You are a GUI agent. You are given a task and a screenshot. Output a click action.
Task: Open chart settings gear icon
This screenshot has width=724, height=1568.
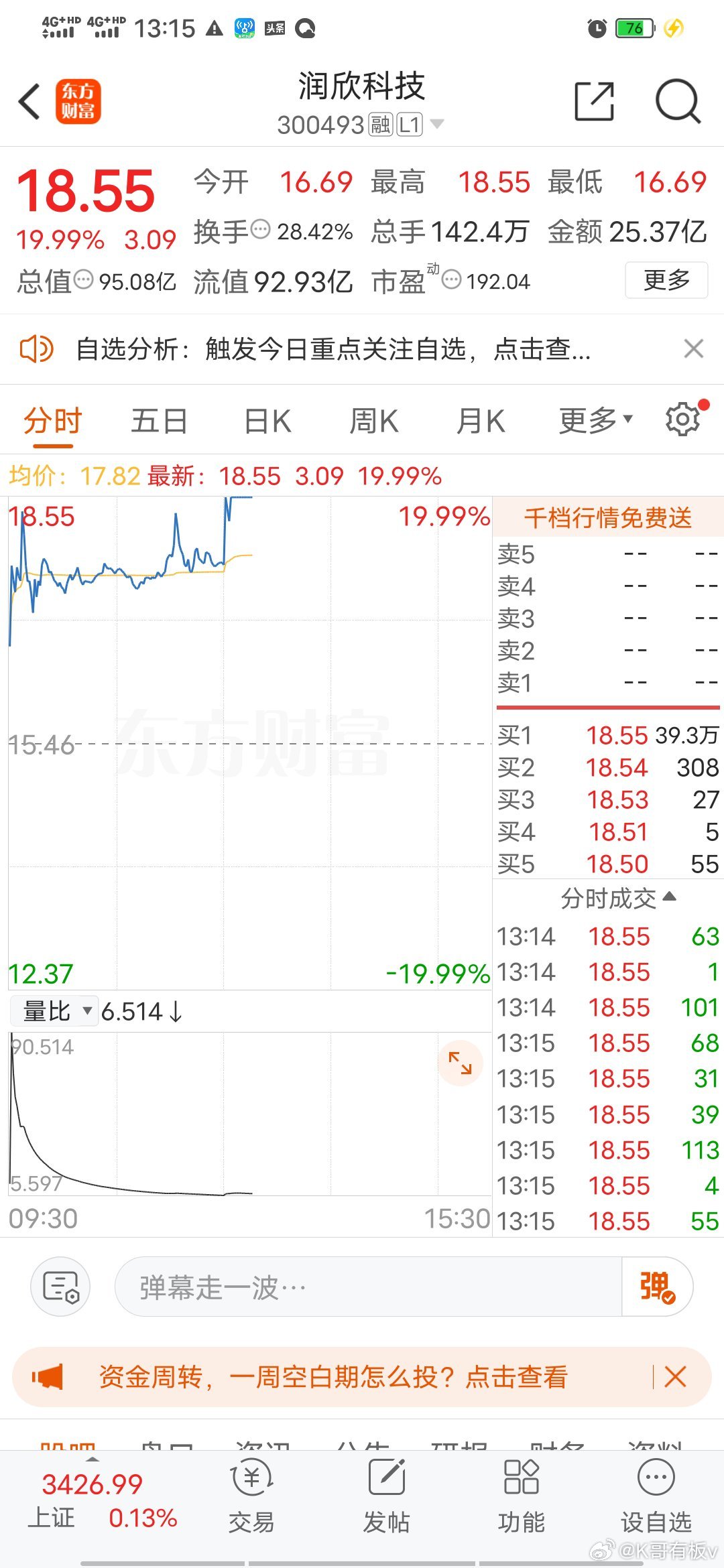[684, 419]
